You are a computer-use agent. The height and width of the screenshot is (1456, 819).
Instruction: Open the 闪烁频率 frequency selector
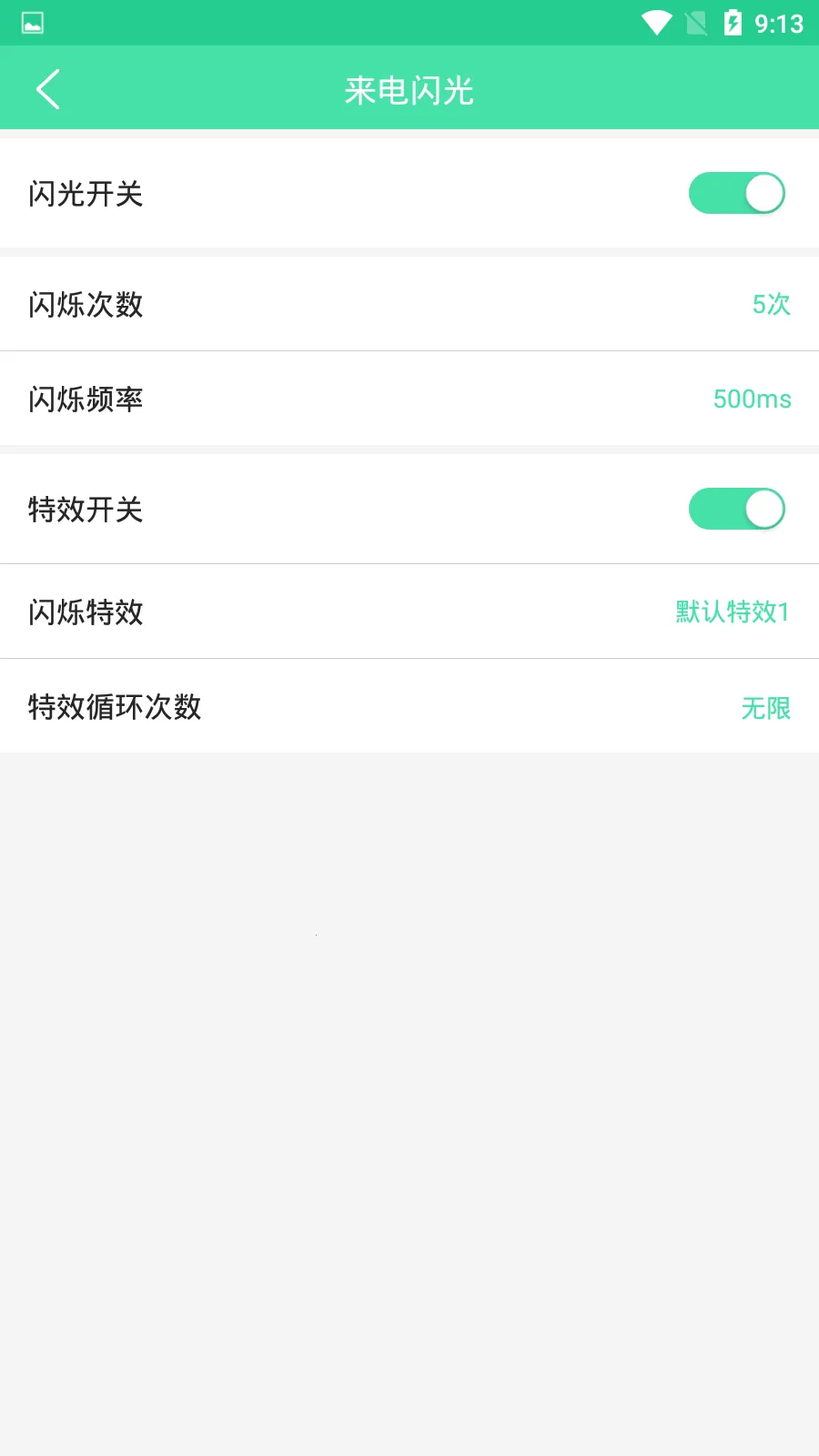click(x=409, y=399)
